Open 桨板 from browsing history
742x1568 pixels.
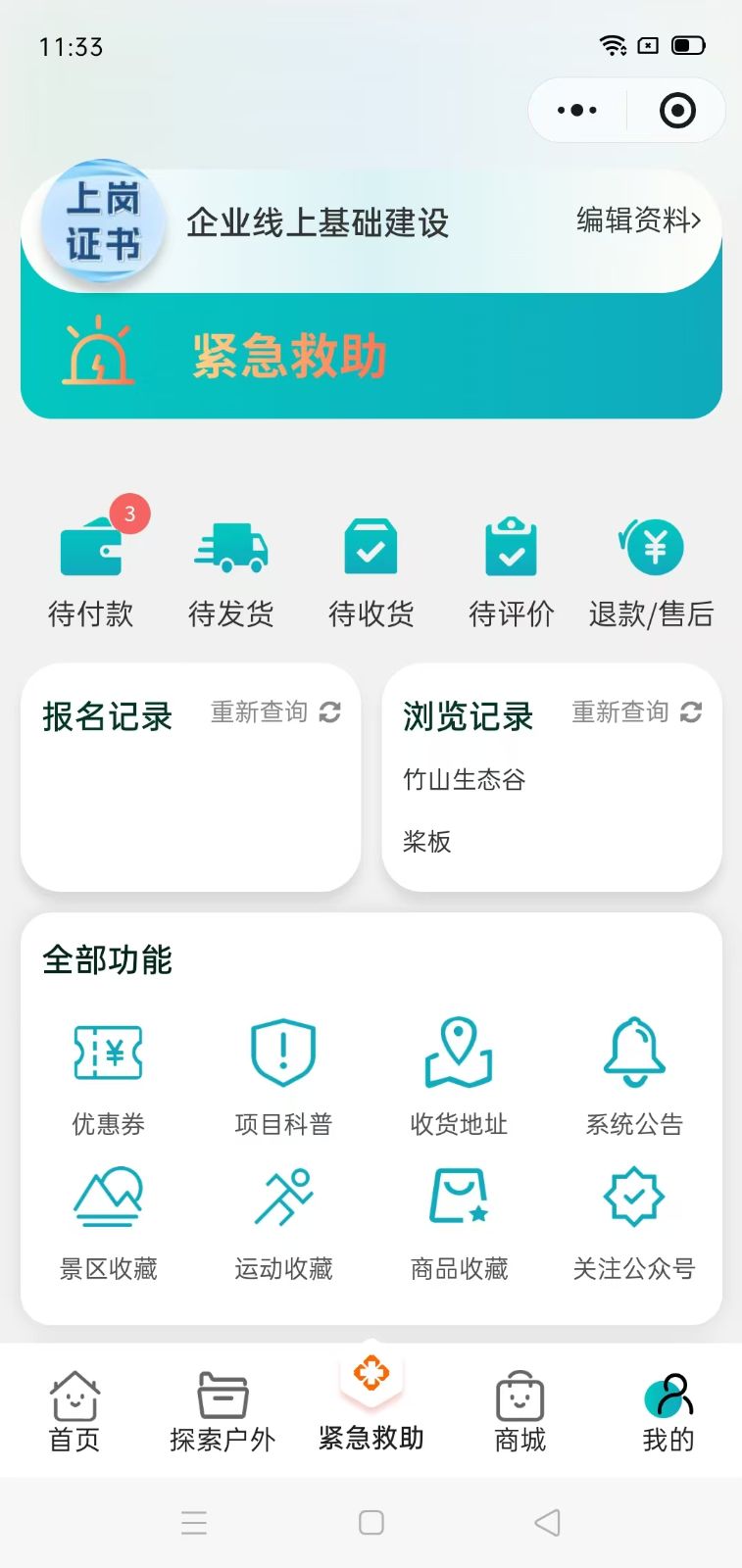pos(427,842)
